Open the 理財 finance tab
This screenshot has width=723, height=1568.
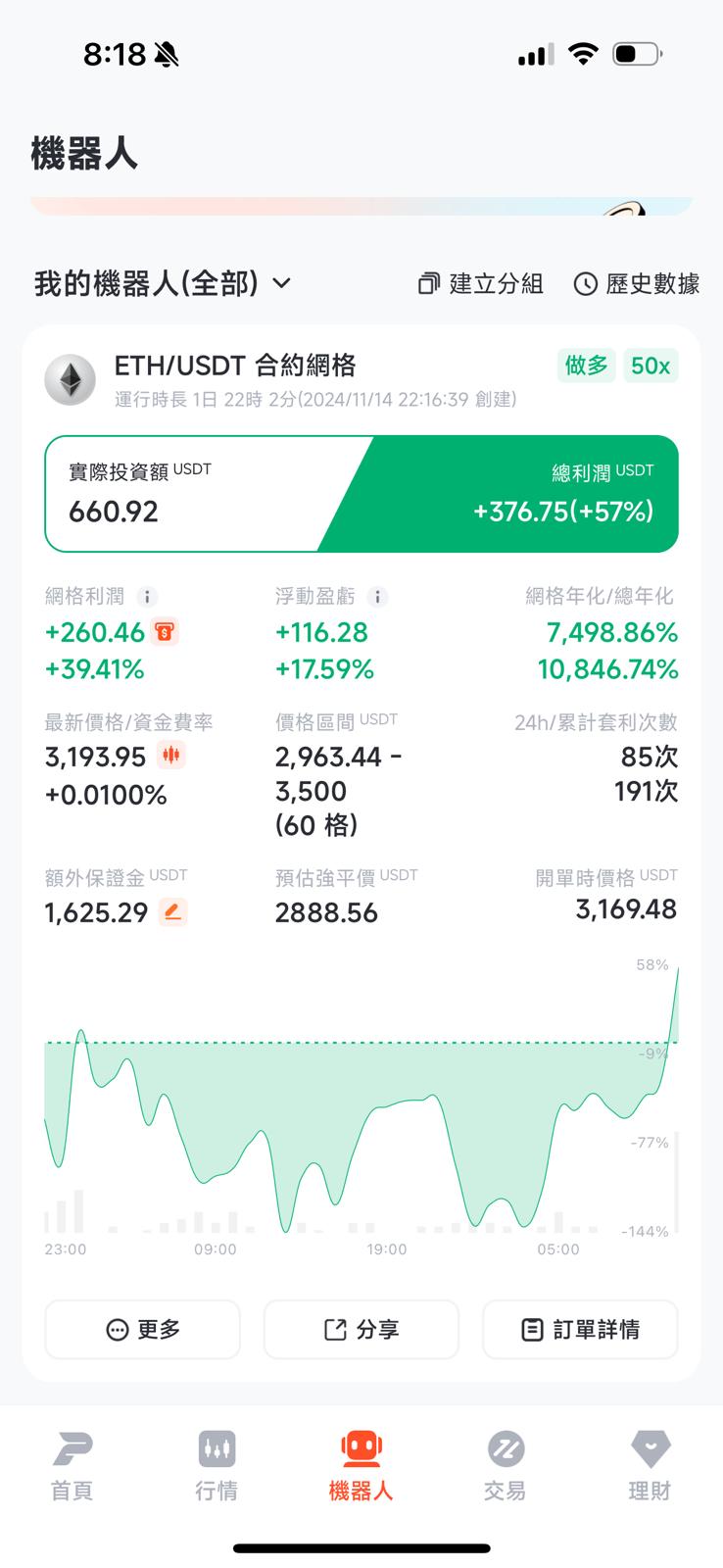tap(650, 1465)
